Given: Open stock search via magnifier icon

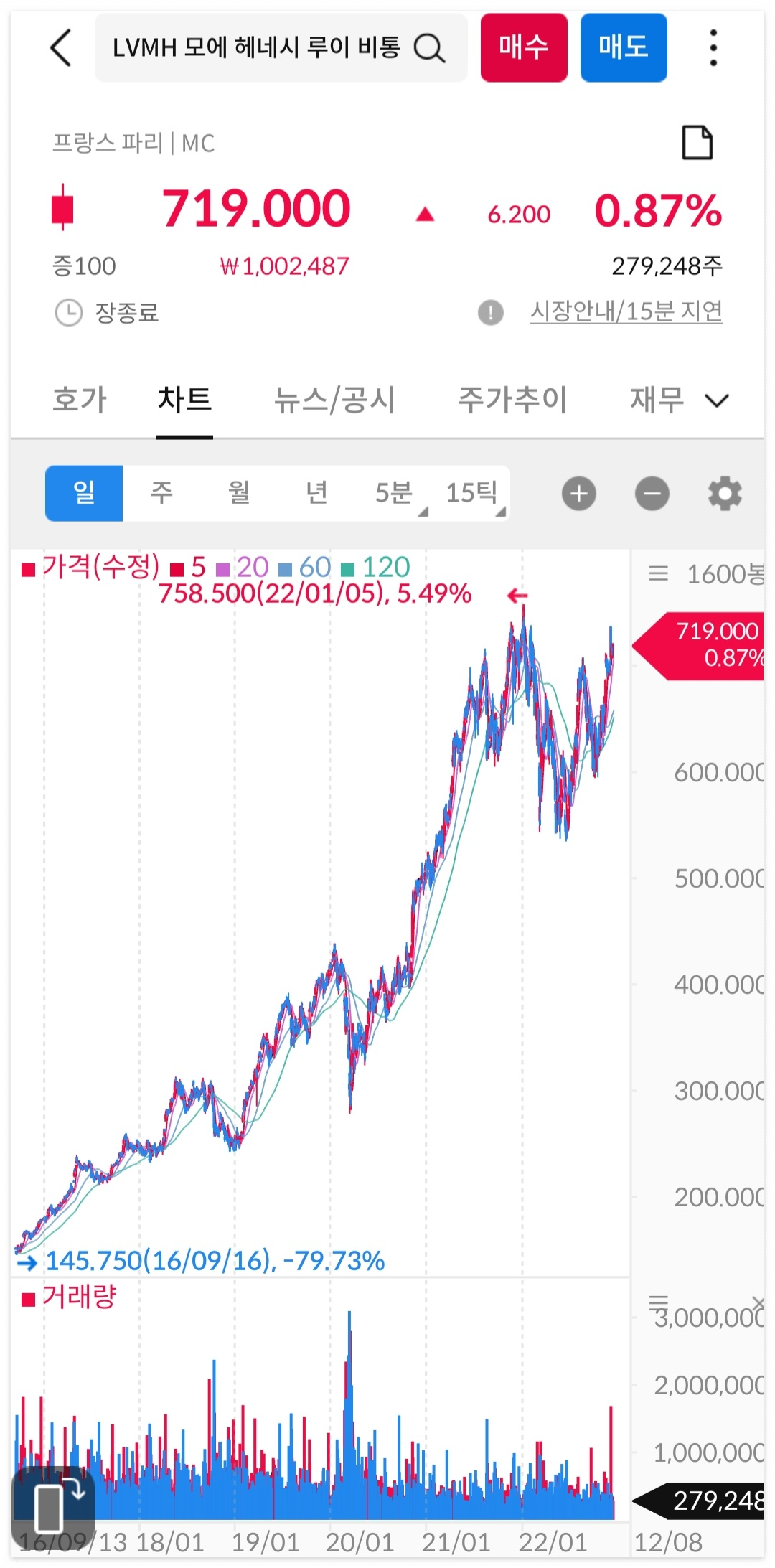Looking at the screenshot, I should pos(428,48).
